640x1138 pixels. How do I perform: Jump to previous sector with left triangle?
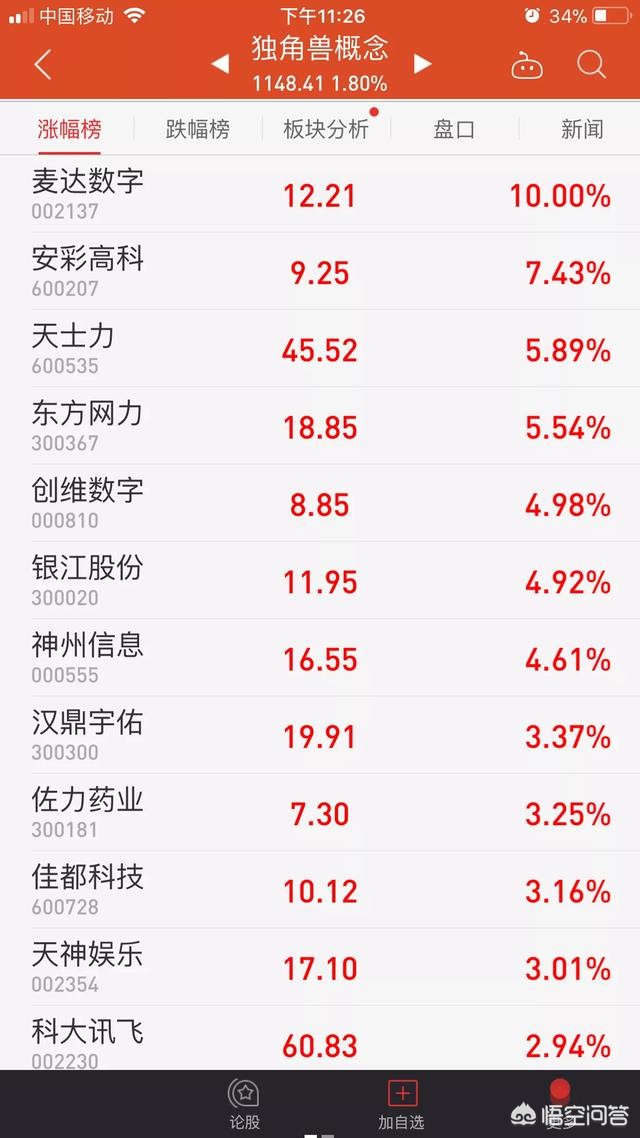[x=220, y=64]
